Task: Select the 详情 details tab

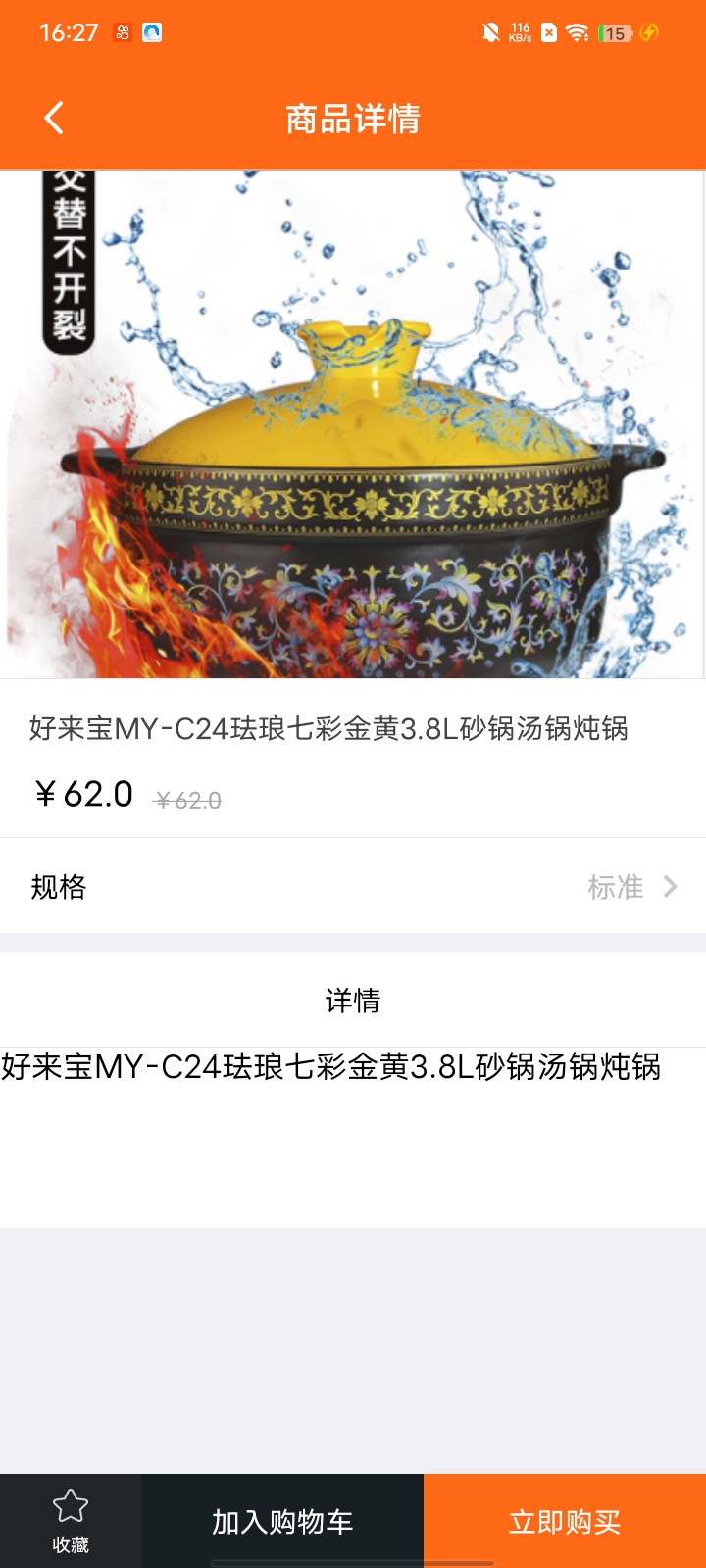Action: [x=353, y=1002]
